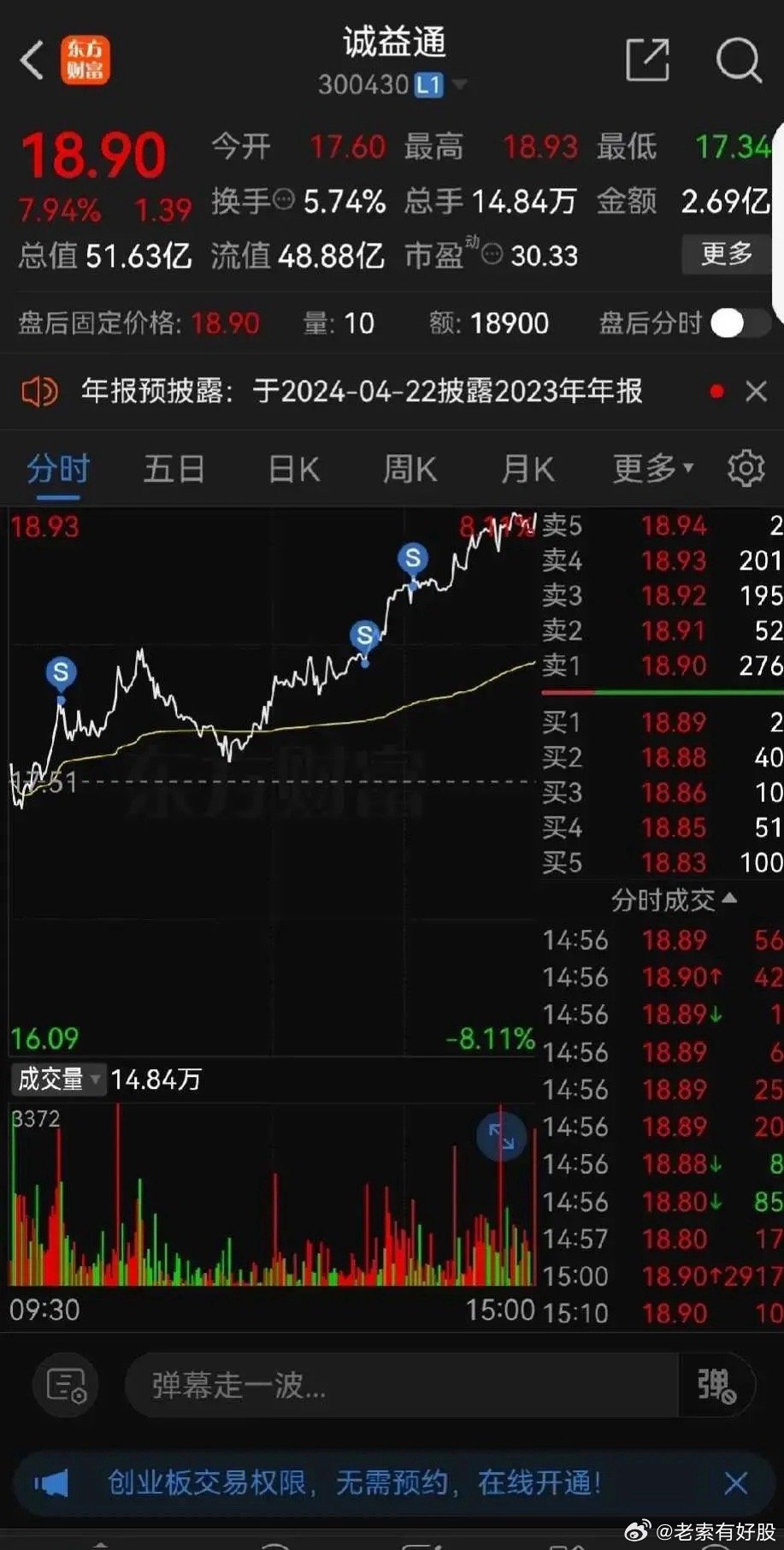Select the 周K chart tab
The height and width of the screenshot is (1550, 784).
pyautogui.click(x=410, y=469)
